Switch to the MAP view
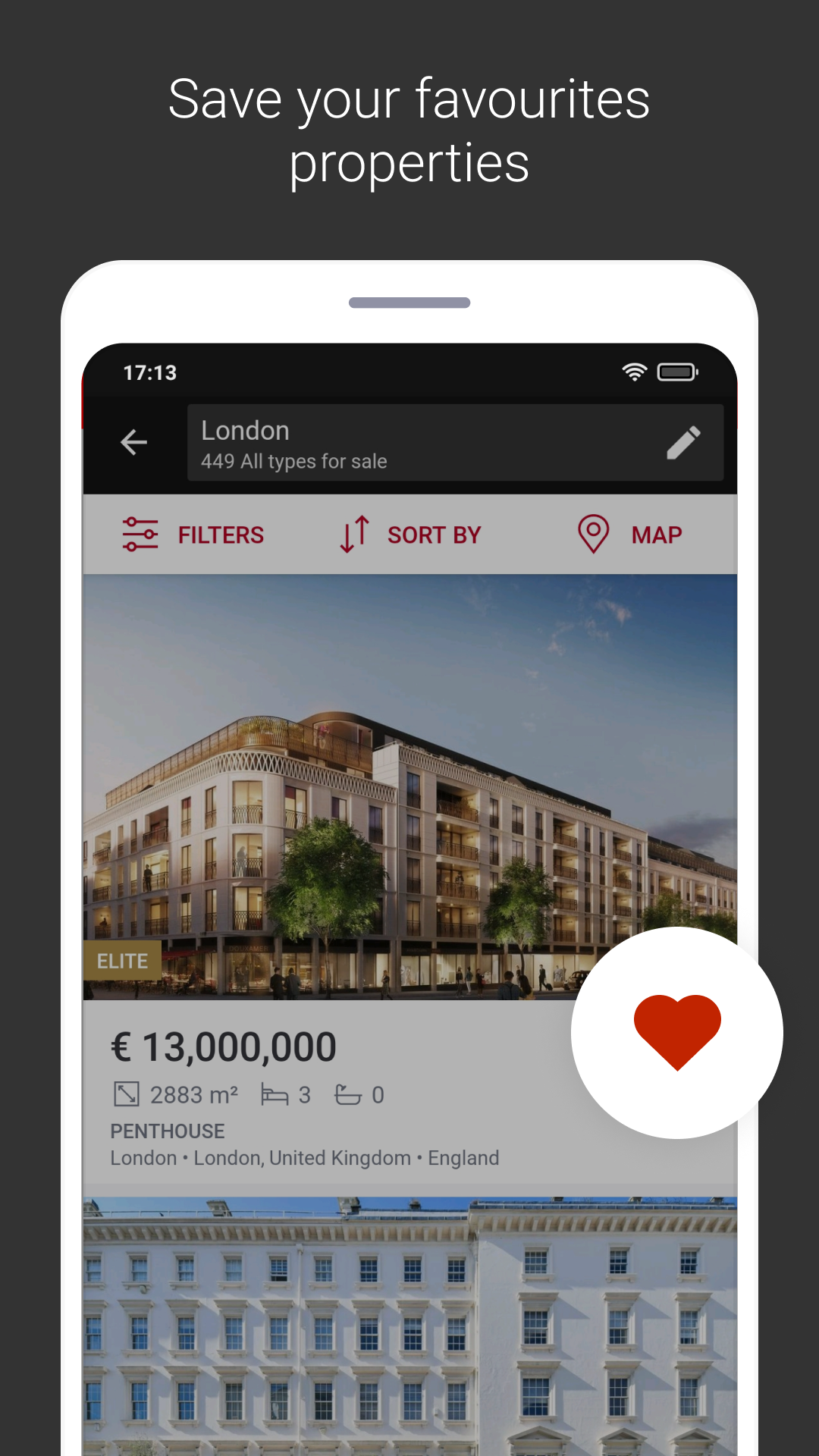 656,534
